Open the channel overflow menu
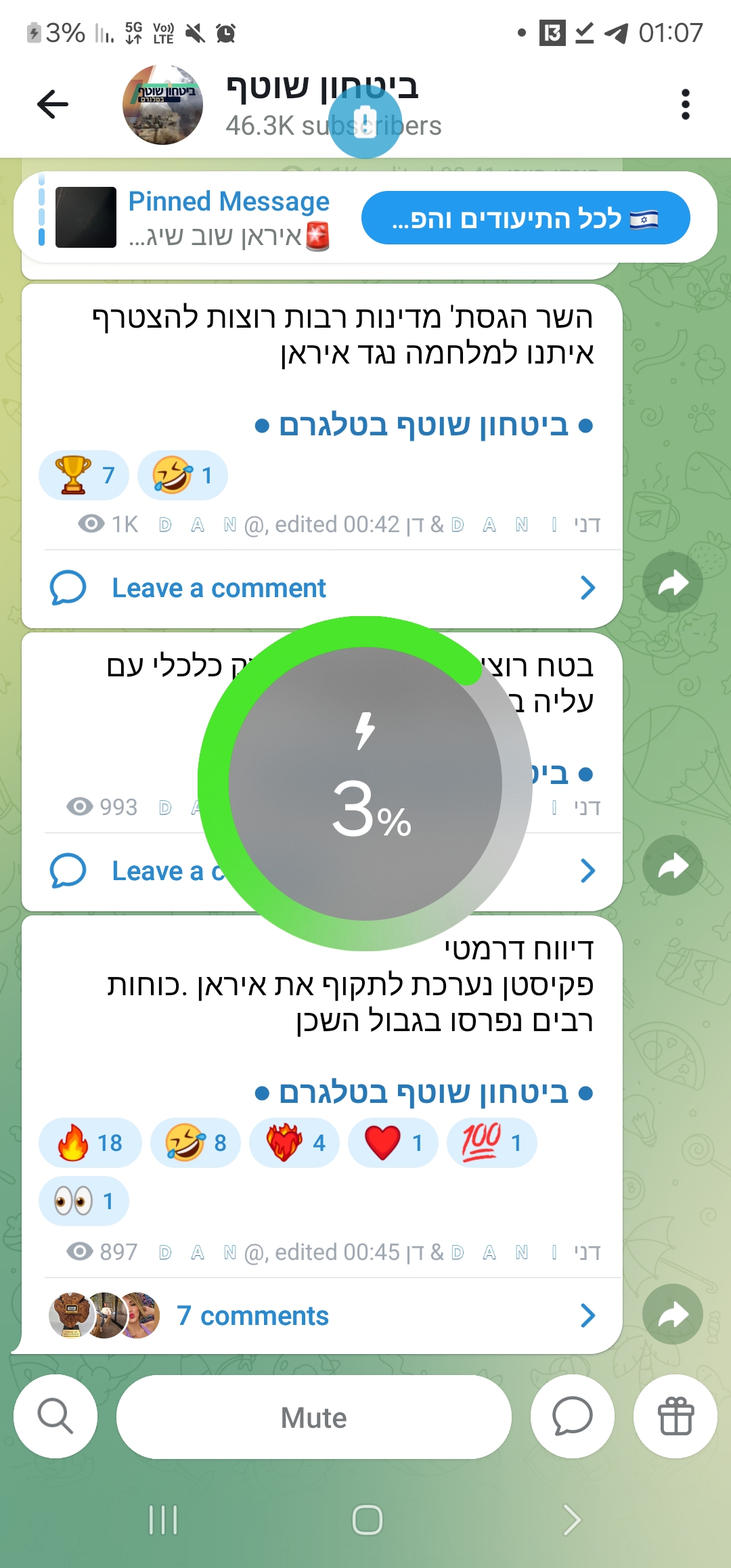Image resolution: width=731 pixels, height=1568 pixels. tap(685, 104)
